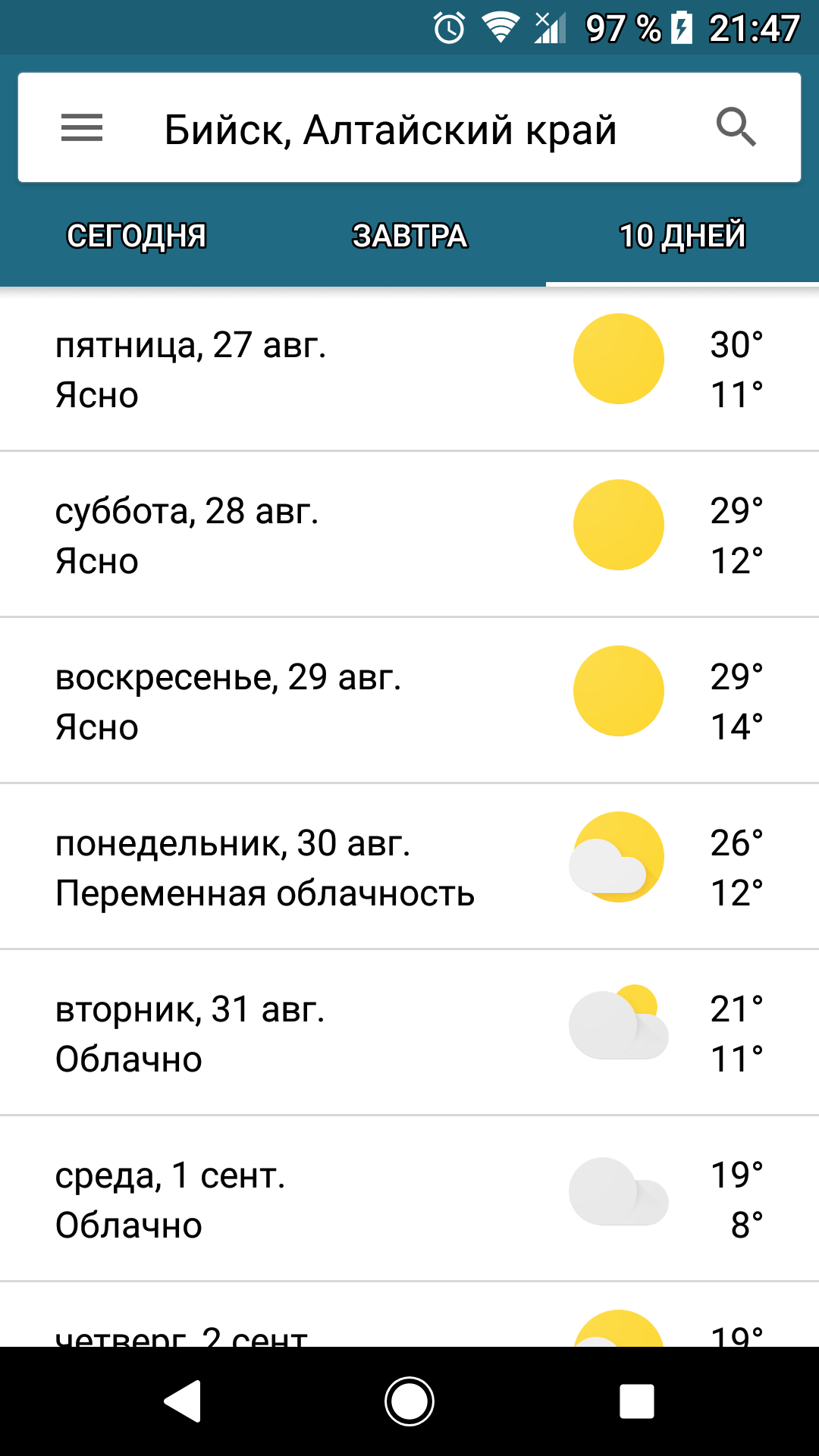The width and height of the screenshot is (819, 1456).
Task: Open forecast for среда, 1 сент.
Action: pos(409,1200)
